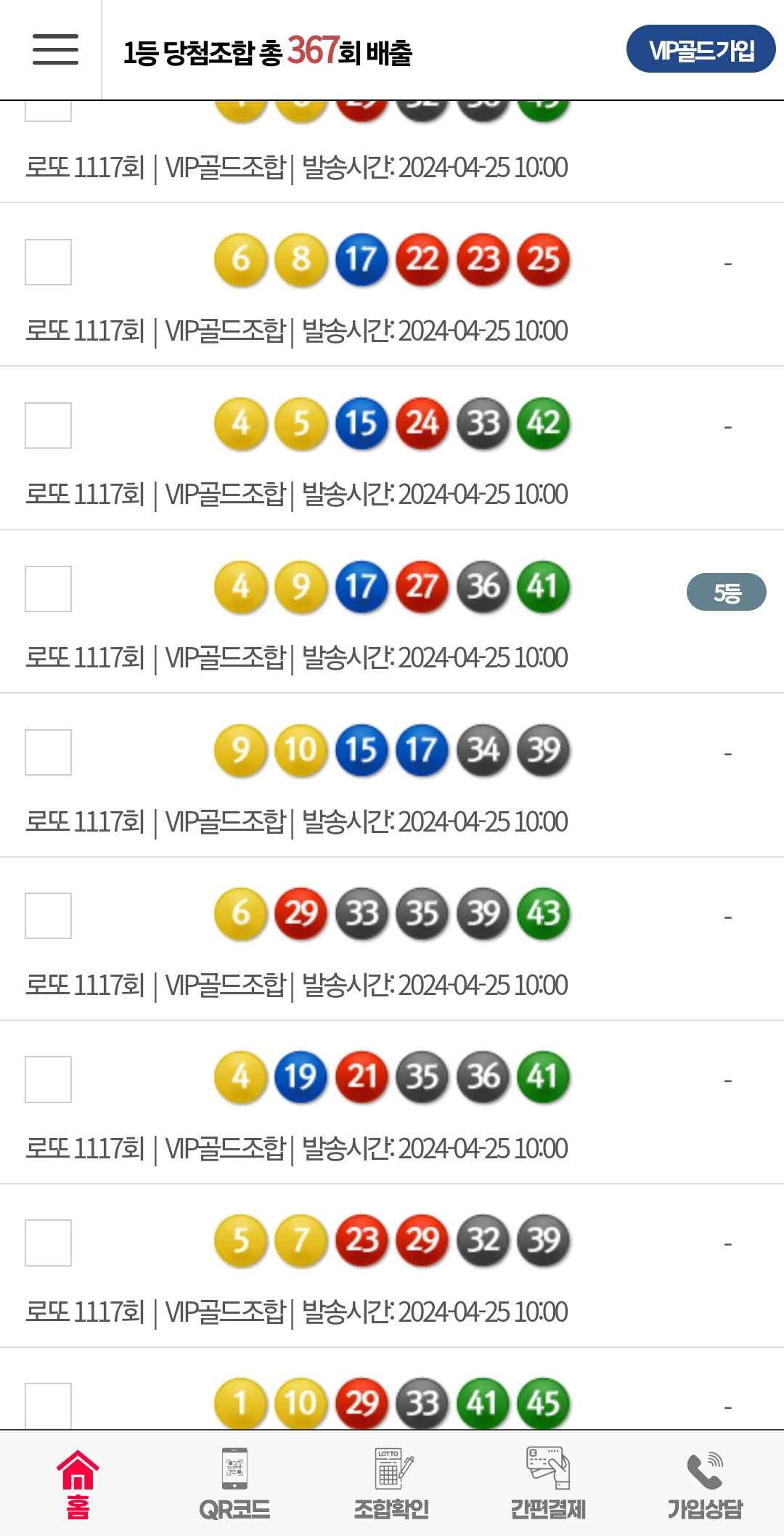Check the 1 10 29 33 41 45 combination
The image size is (784, 1536).
click(x=48, y=1405)
